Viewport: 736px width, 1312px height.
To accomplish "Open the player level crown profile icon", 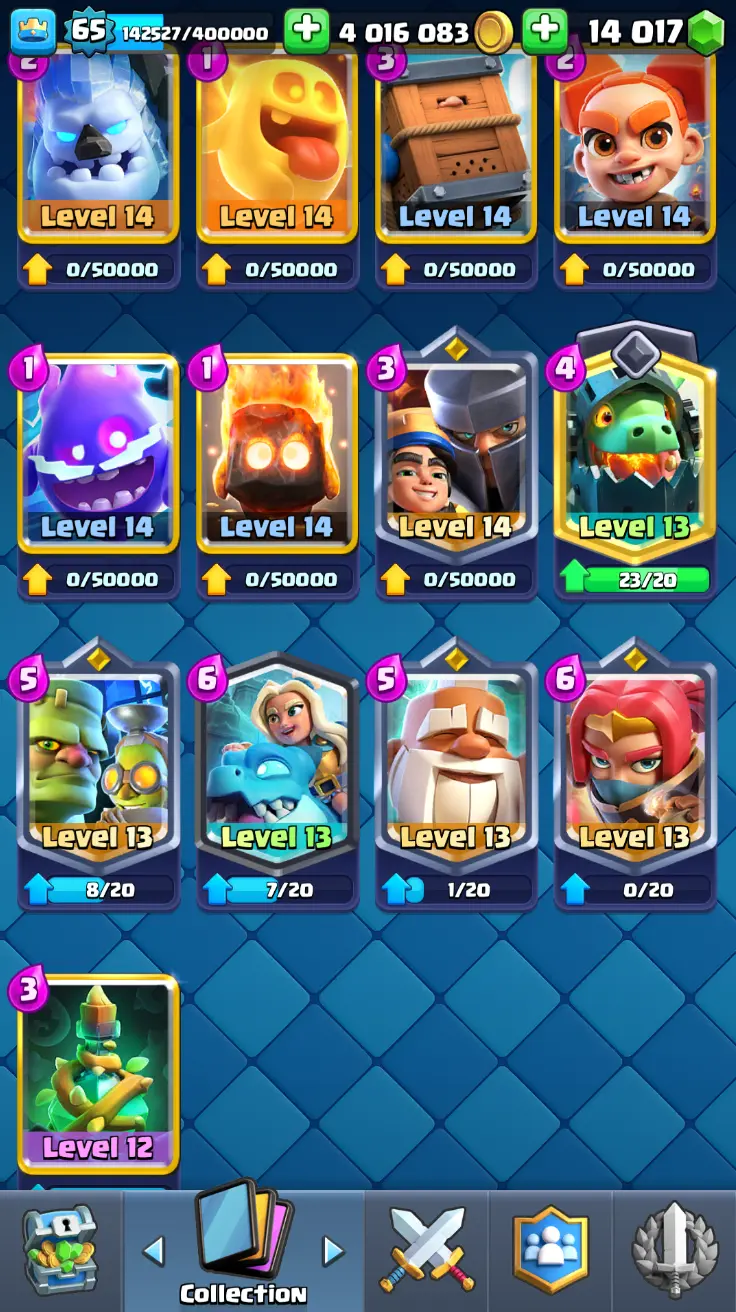I will click(x=33, y=32).
